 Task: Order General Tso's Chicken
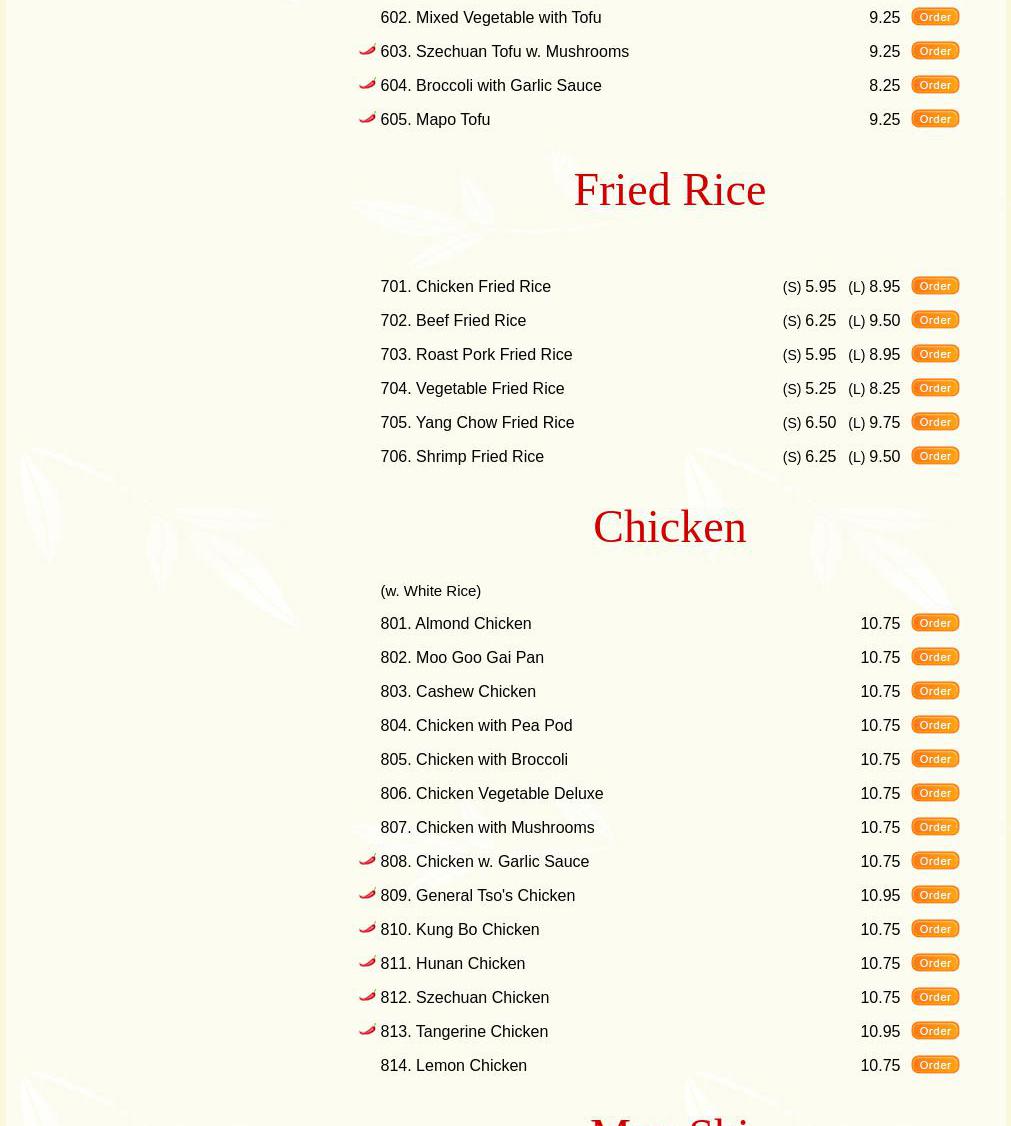(935, 895)
